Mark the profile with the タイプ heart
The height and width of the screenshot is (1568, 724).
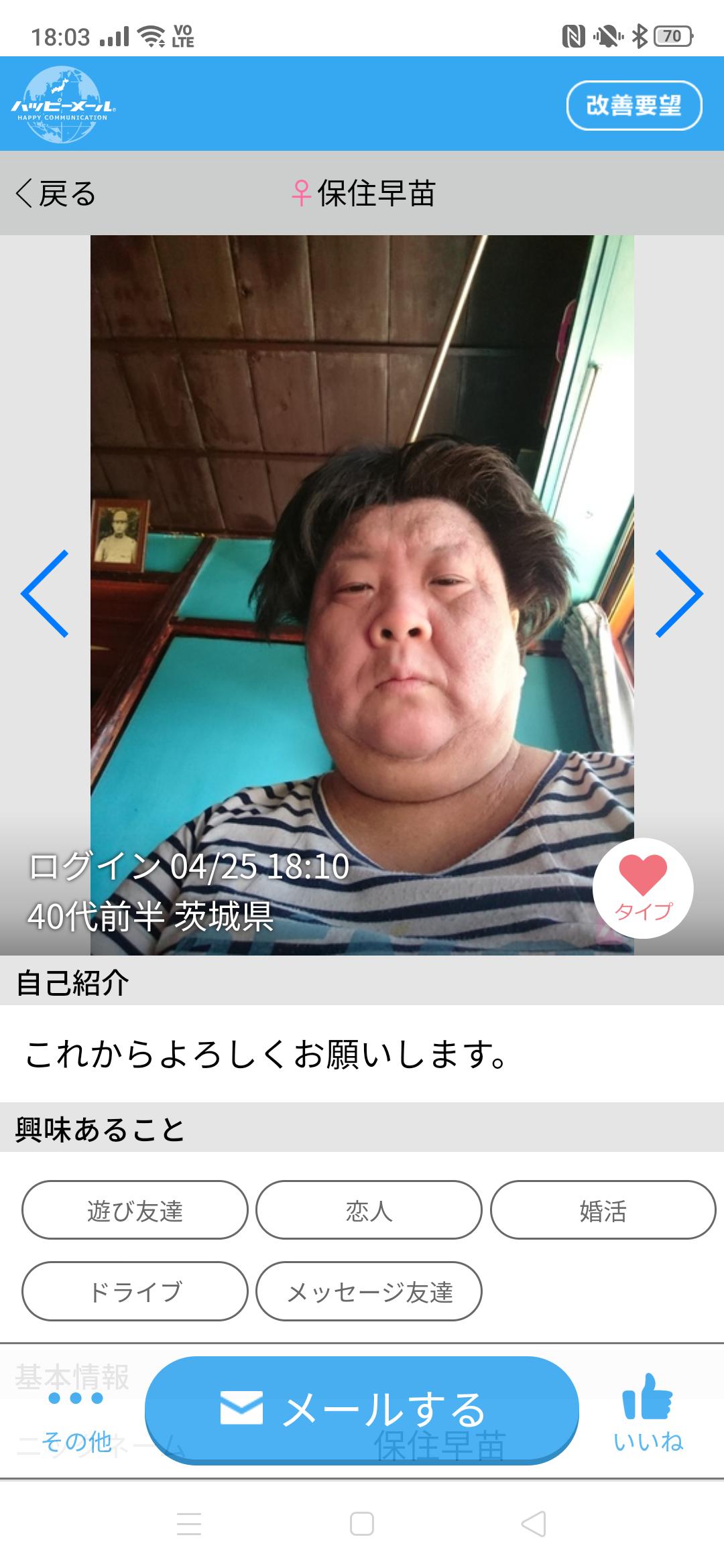point(643,888)
